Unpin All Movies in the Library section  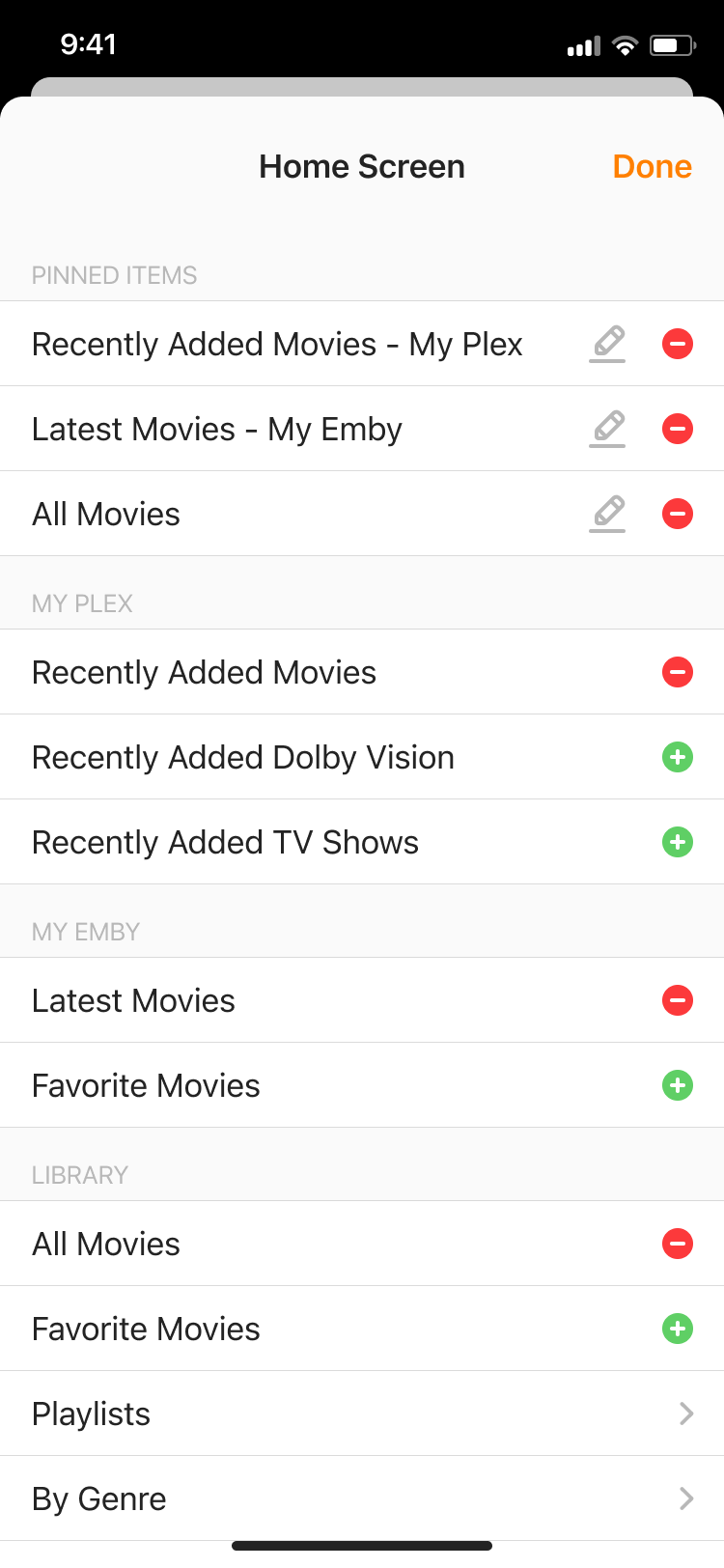(x=678, y=1244)
